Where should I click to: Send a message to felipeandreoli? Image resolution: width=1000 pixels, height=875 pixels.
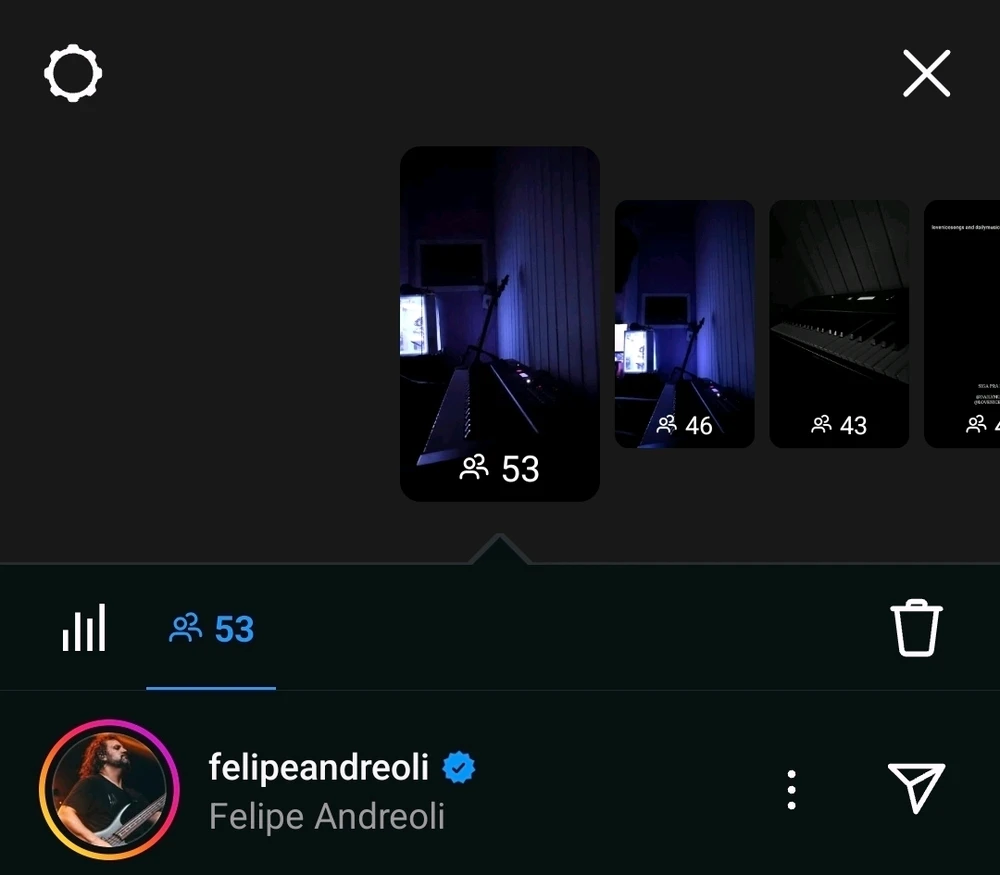pyautogui.click(x=916, y=788)
